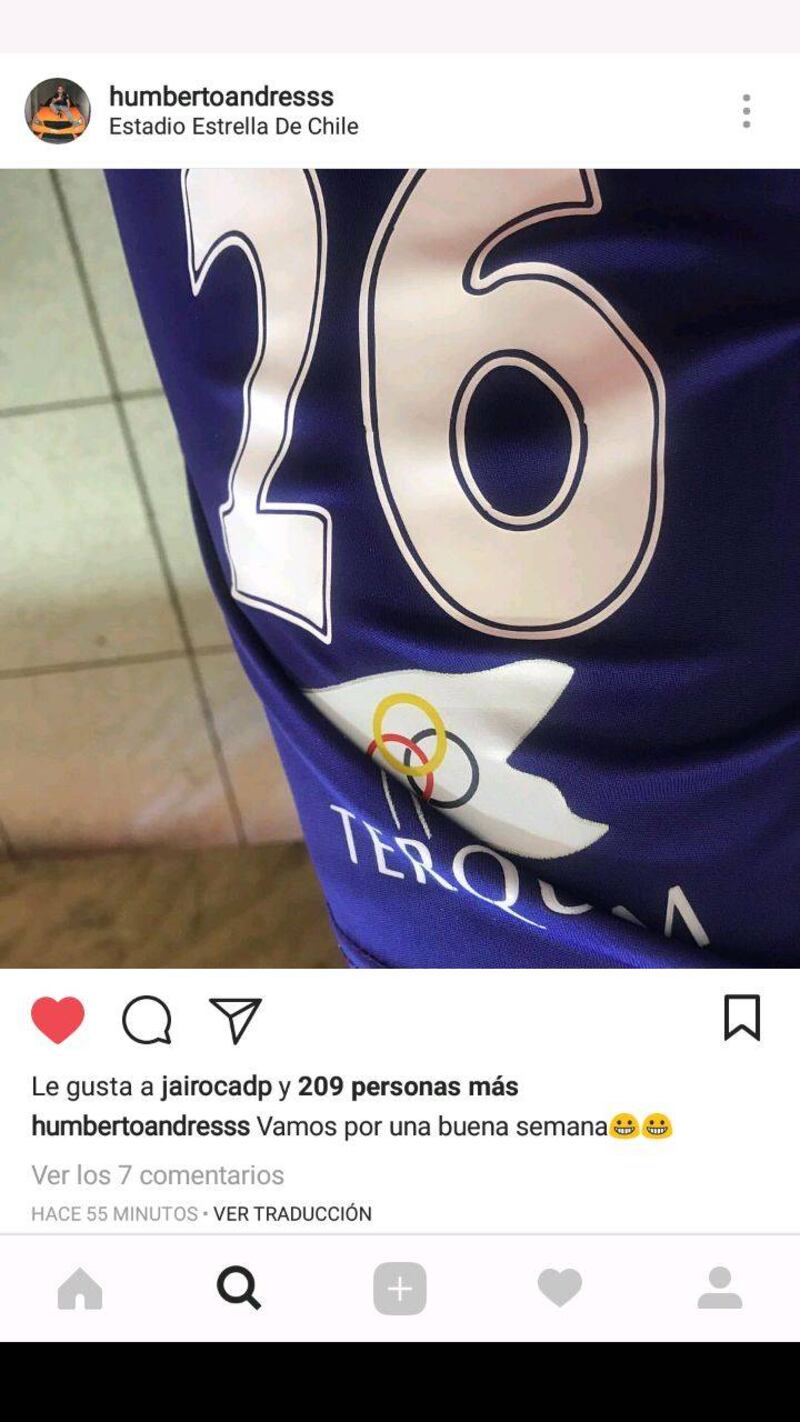
Task: Open the post's three-dot overflow menu
Action: (x=746, y=111)
